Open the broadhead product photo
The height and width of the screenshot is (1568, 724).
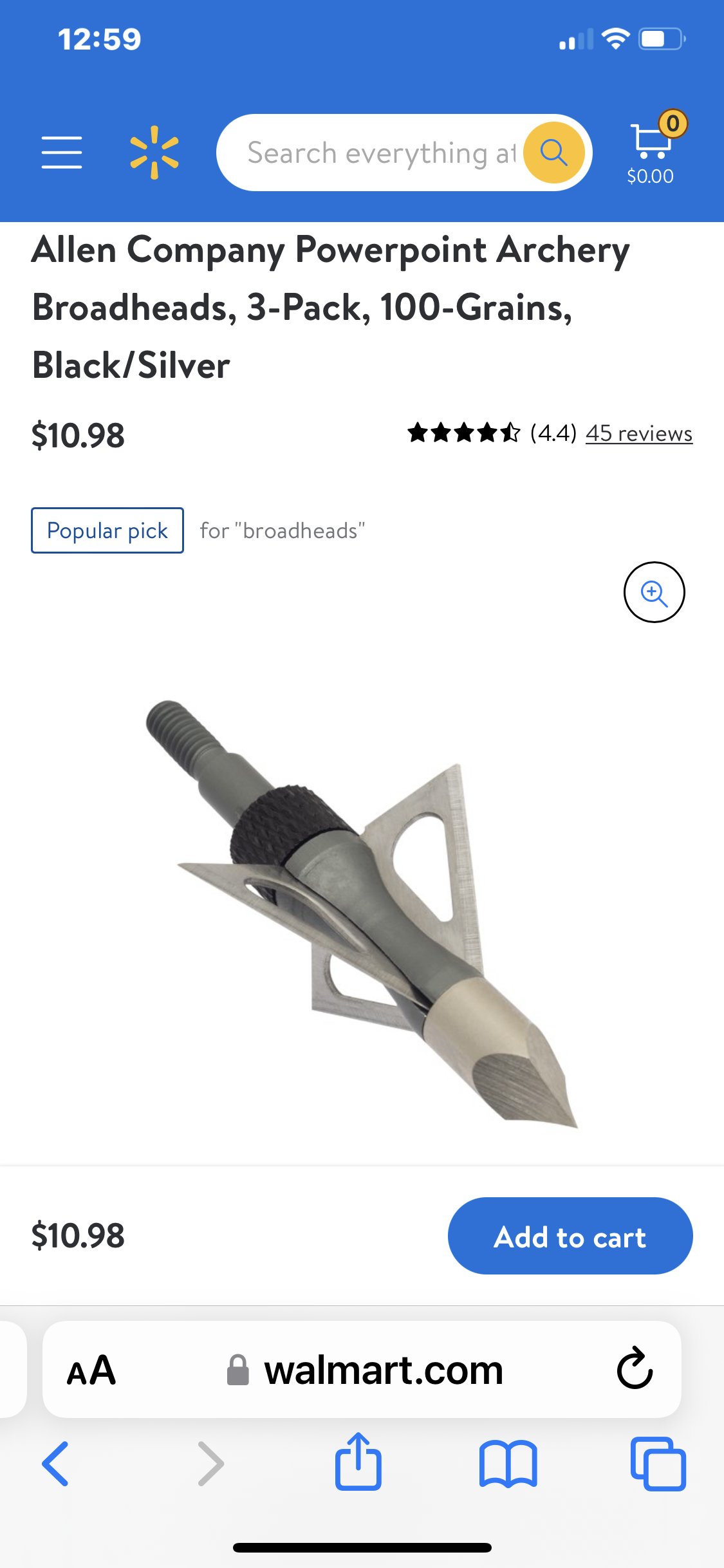(x=362, y=914)
